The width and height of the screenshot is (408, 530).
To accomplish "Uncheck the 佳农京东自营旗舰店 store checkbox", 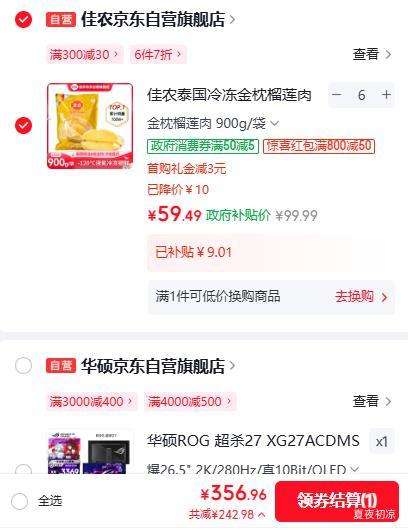I will tap(23, 20).
